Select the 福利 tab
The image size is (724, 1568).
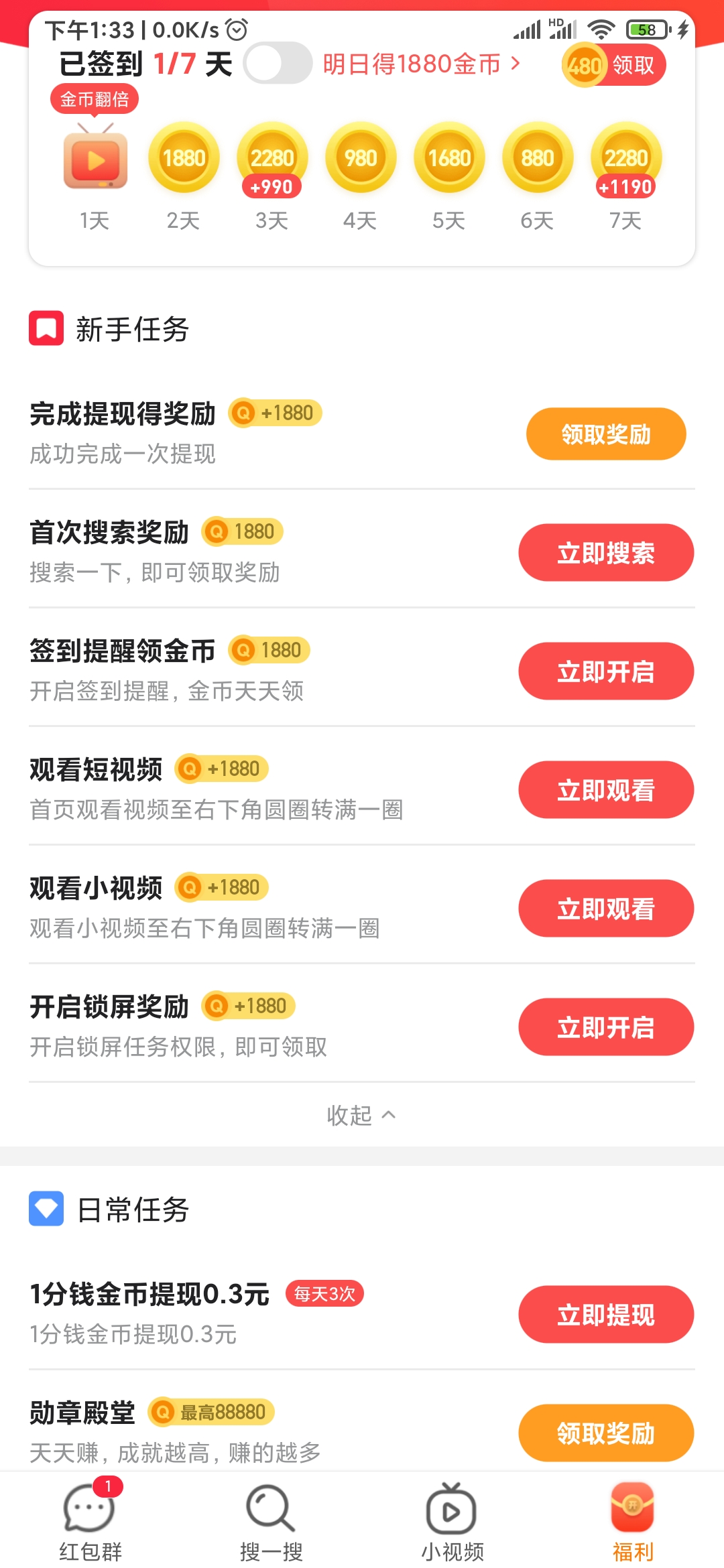pyautogui.click(x=632, y=1522)
